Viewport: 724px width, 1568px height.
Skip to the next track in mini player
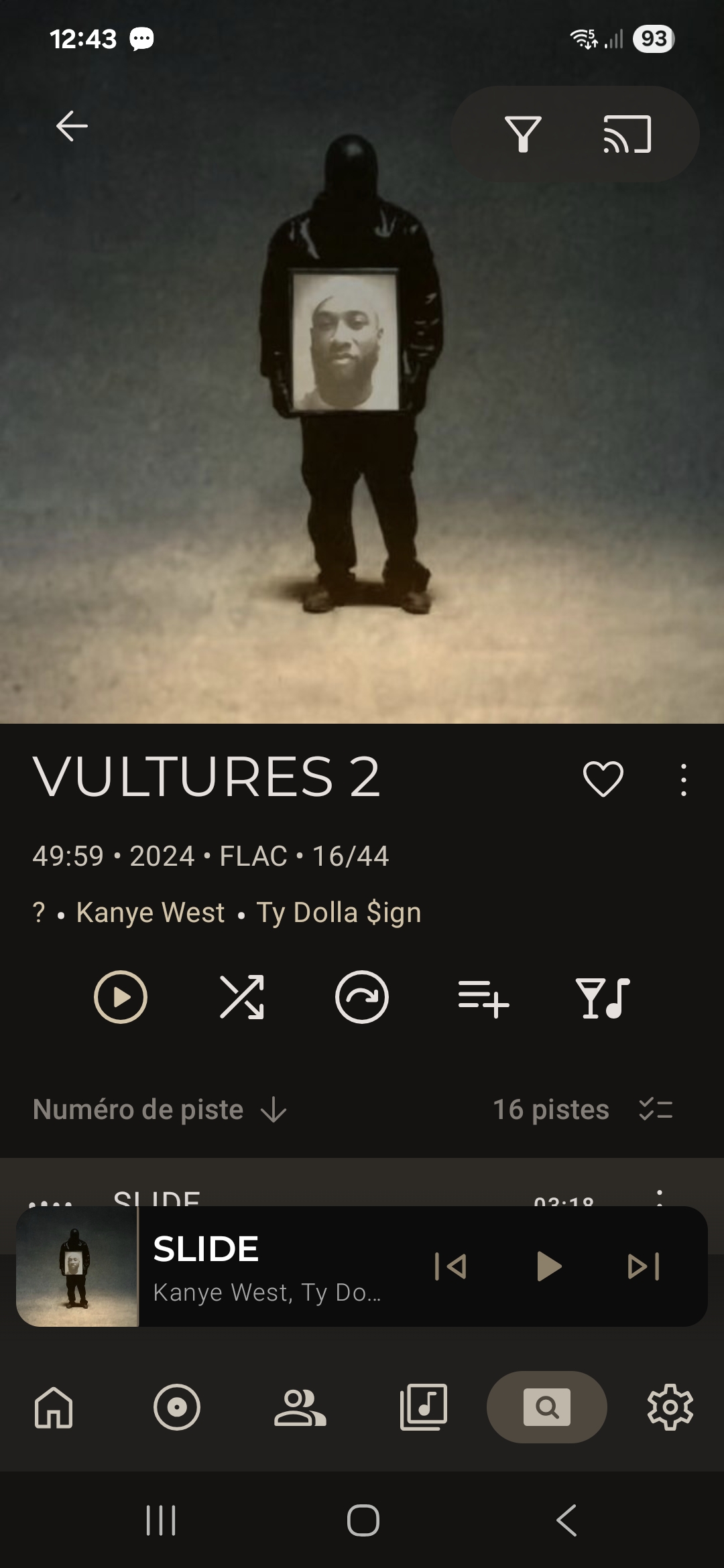click(644, 1266)
